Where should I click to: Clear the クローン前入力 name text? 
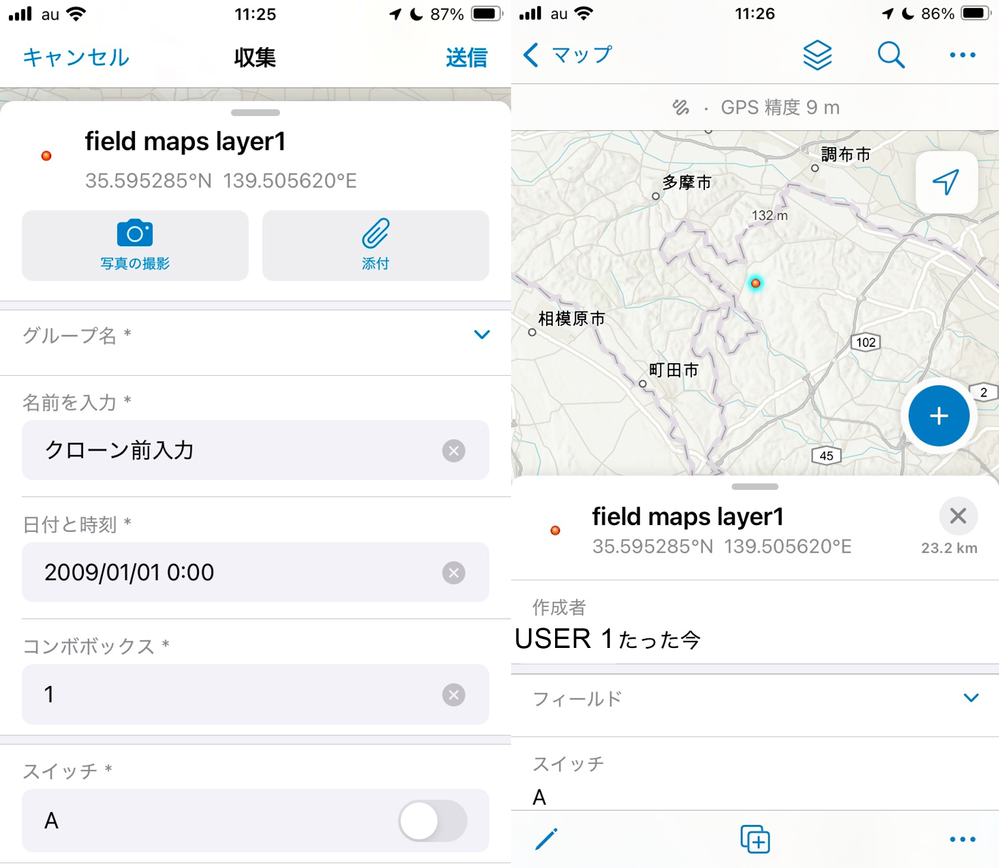(x=453, y=451)
